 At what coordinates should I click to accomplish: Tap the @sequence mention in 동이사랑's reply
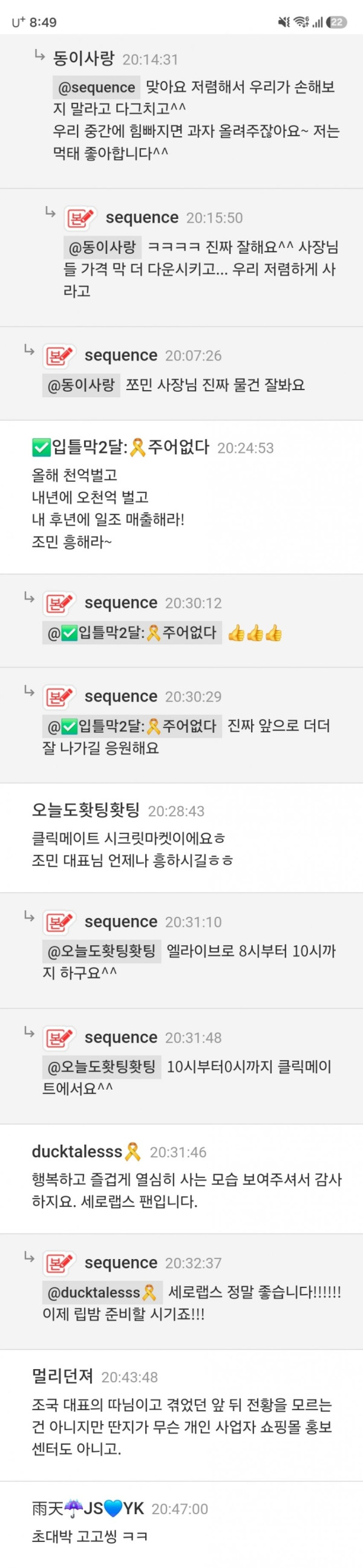[x=96, y=87]
